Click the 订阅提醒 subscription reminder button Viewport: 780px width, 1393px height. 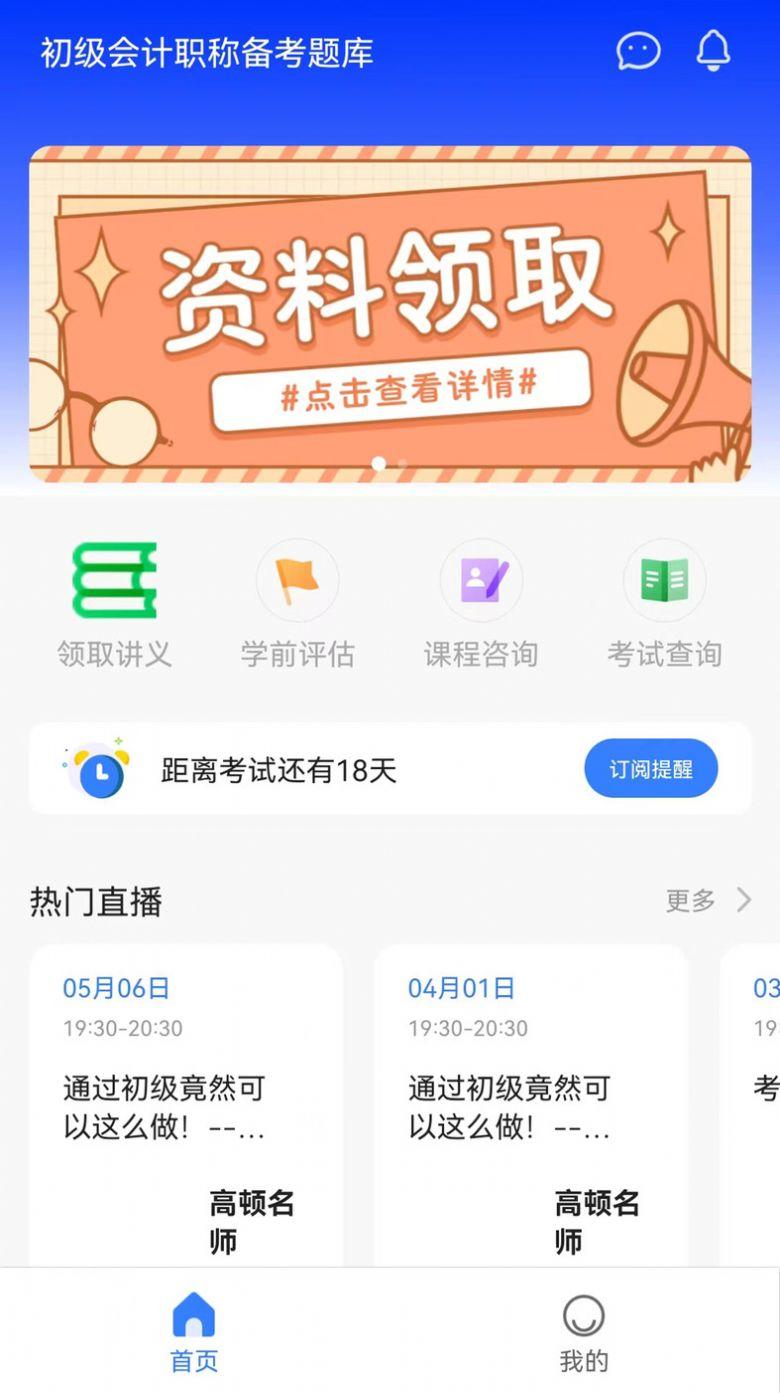651,768
